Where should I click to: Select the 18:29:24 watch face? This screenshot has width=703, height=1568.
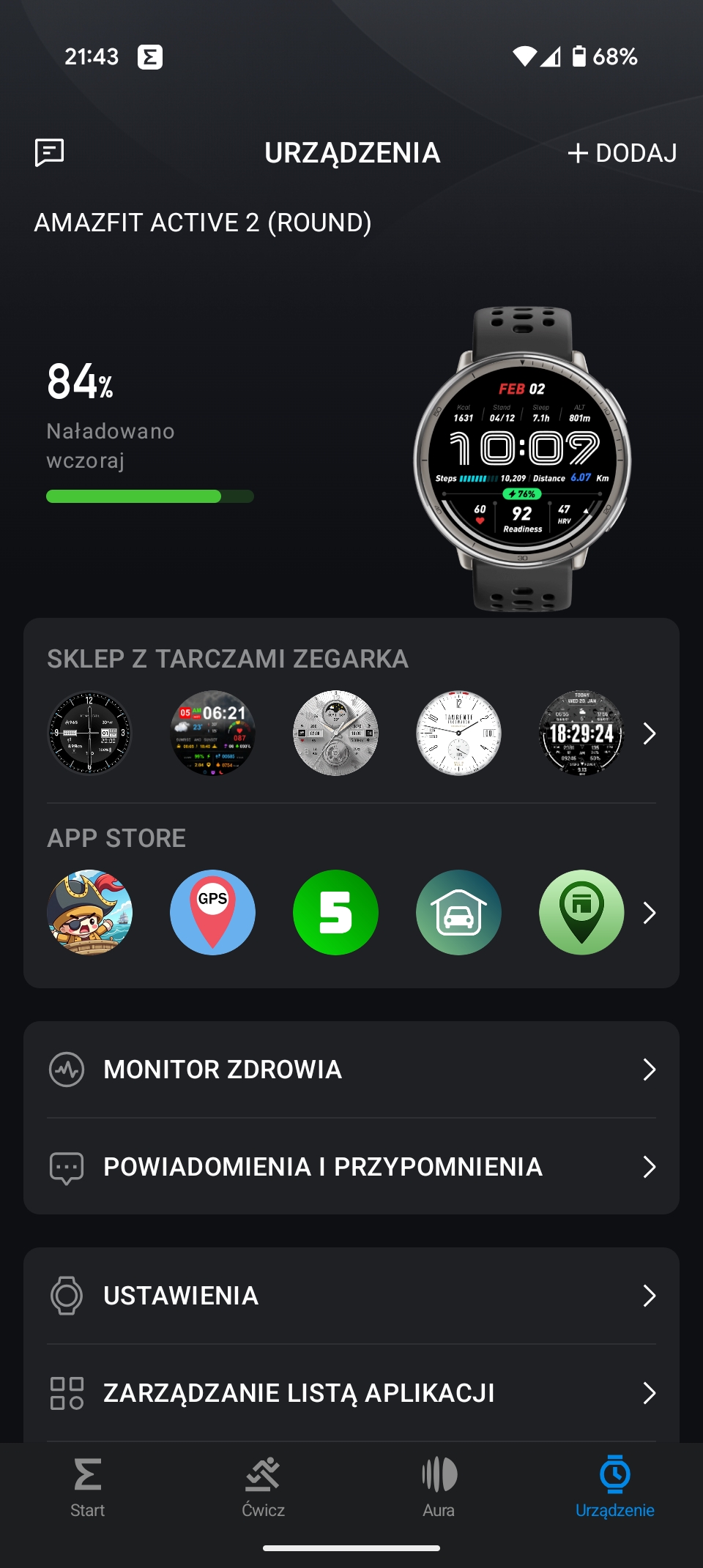pos(581,733)
